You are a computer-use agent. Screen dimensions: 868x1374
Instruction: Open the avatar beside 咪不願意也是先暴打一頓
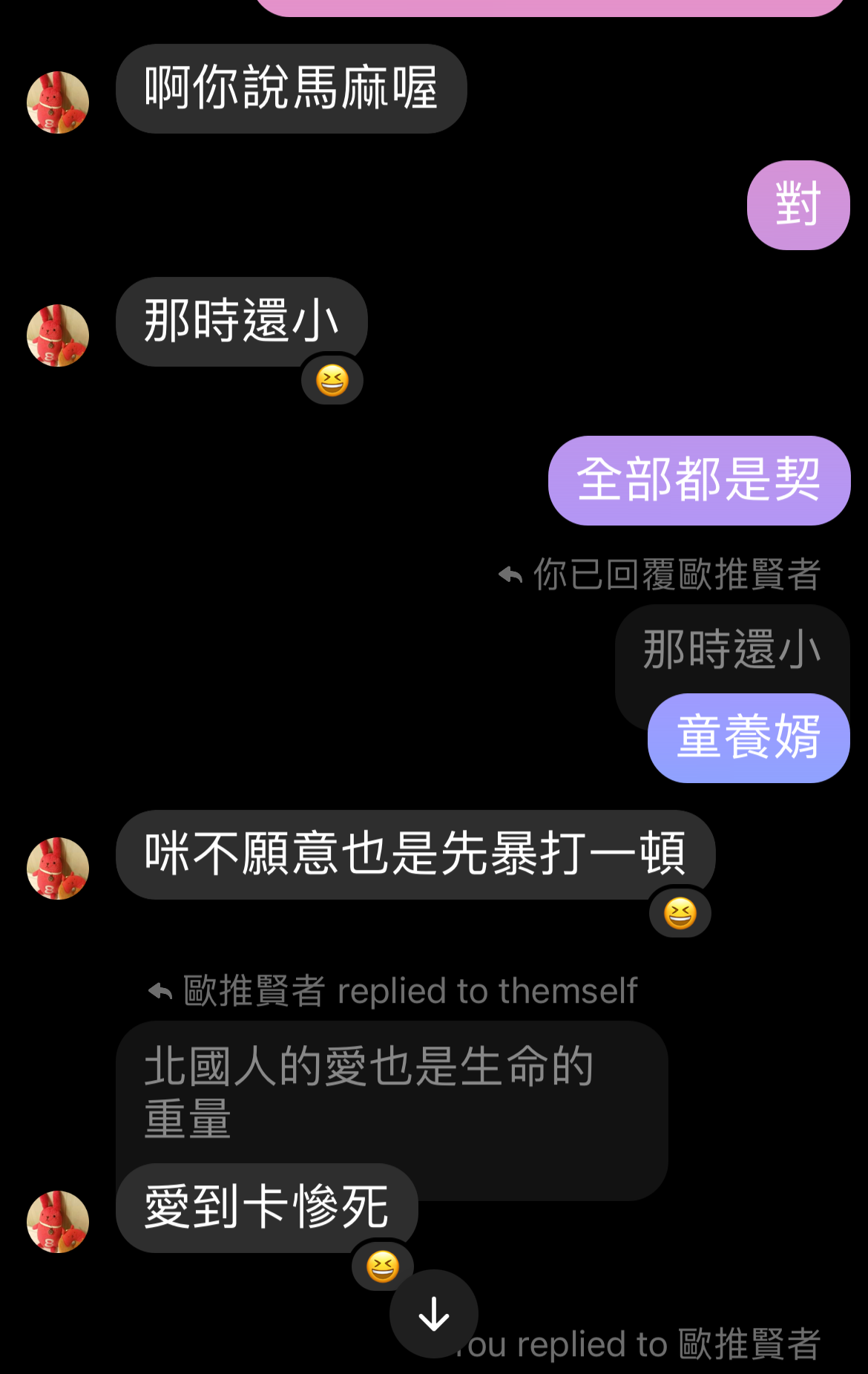[x=58, y=868]
